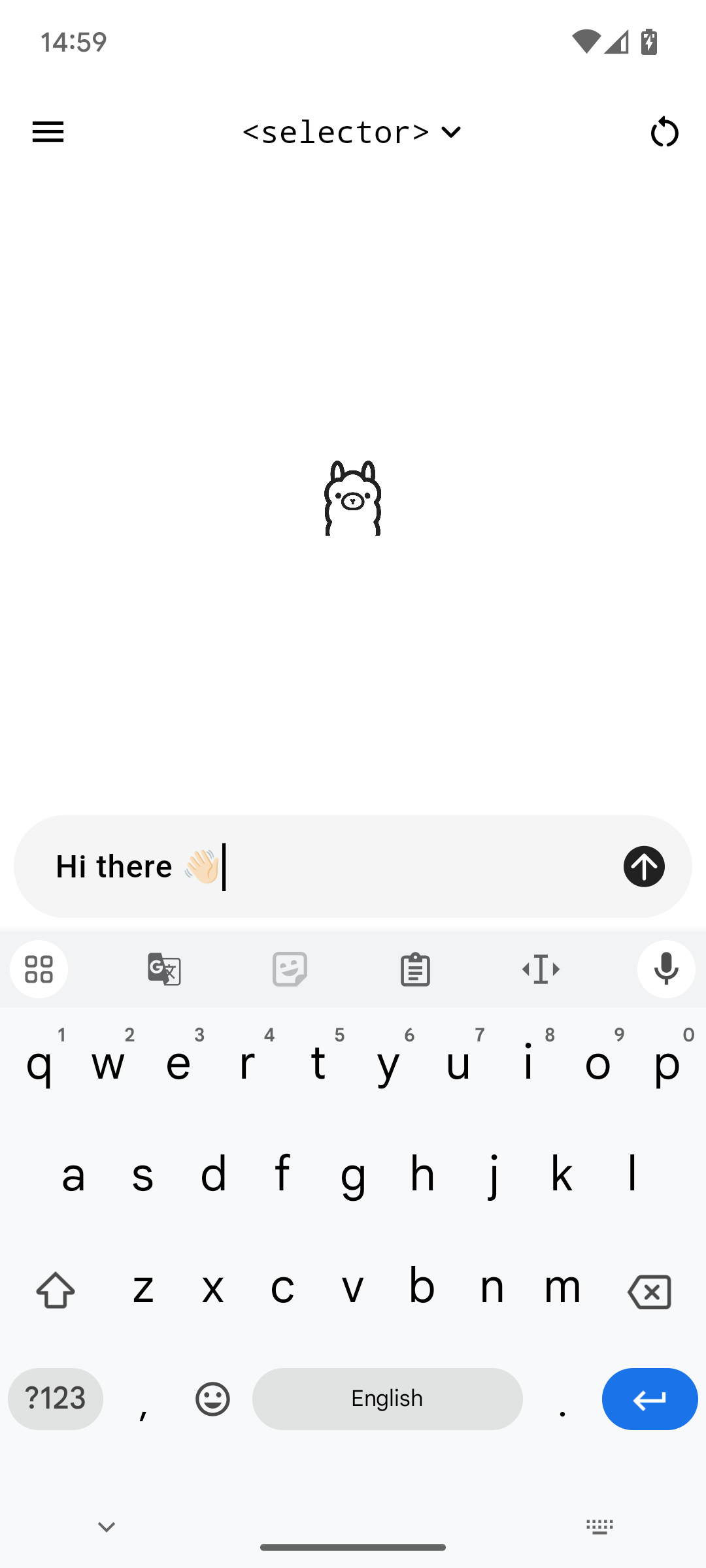Open the sticker panel on keyboard

pyautogui.click(x=290, y=969)
